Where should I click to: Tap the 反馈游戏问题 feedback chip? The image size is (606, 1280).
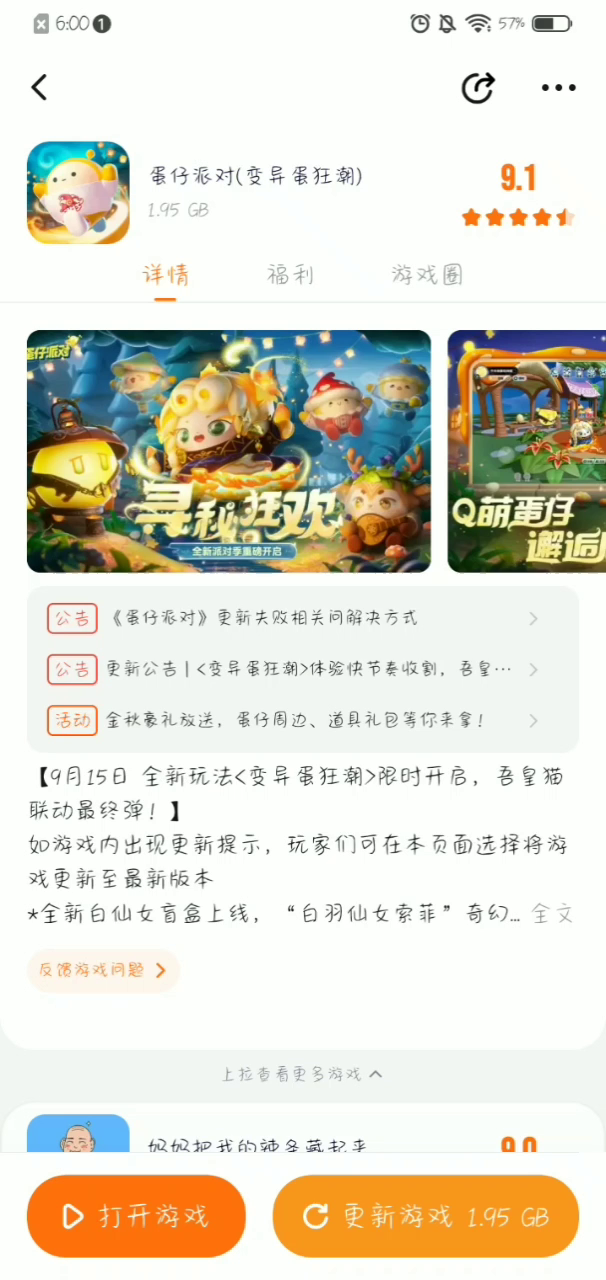tap(103, 970)
